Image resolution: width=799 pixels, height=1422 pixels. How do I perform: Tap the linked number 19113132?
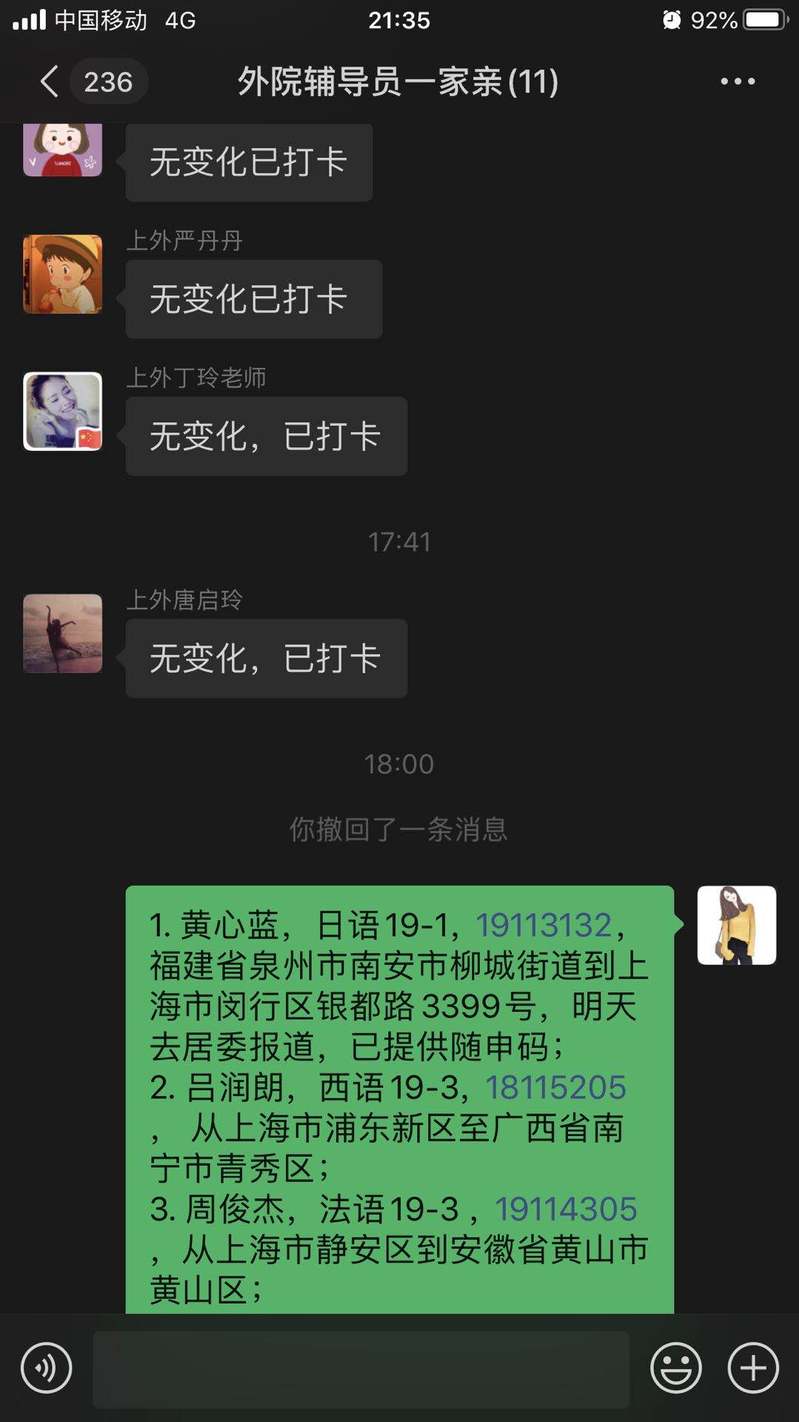[543, 925]
